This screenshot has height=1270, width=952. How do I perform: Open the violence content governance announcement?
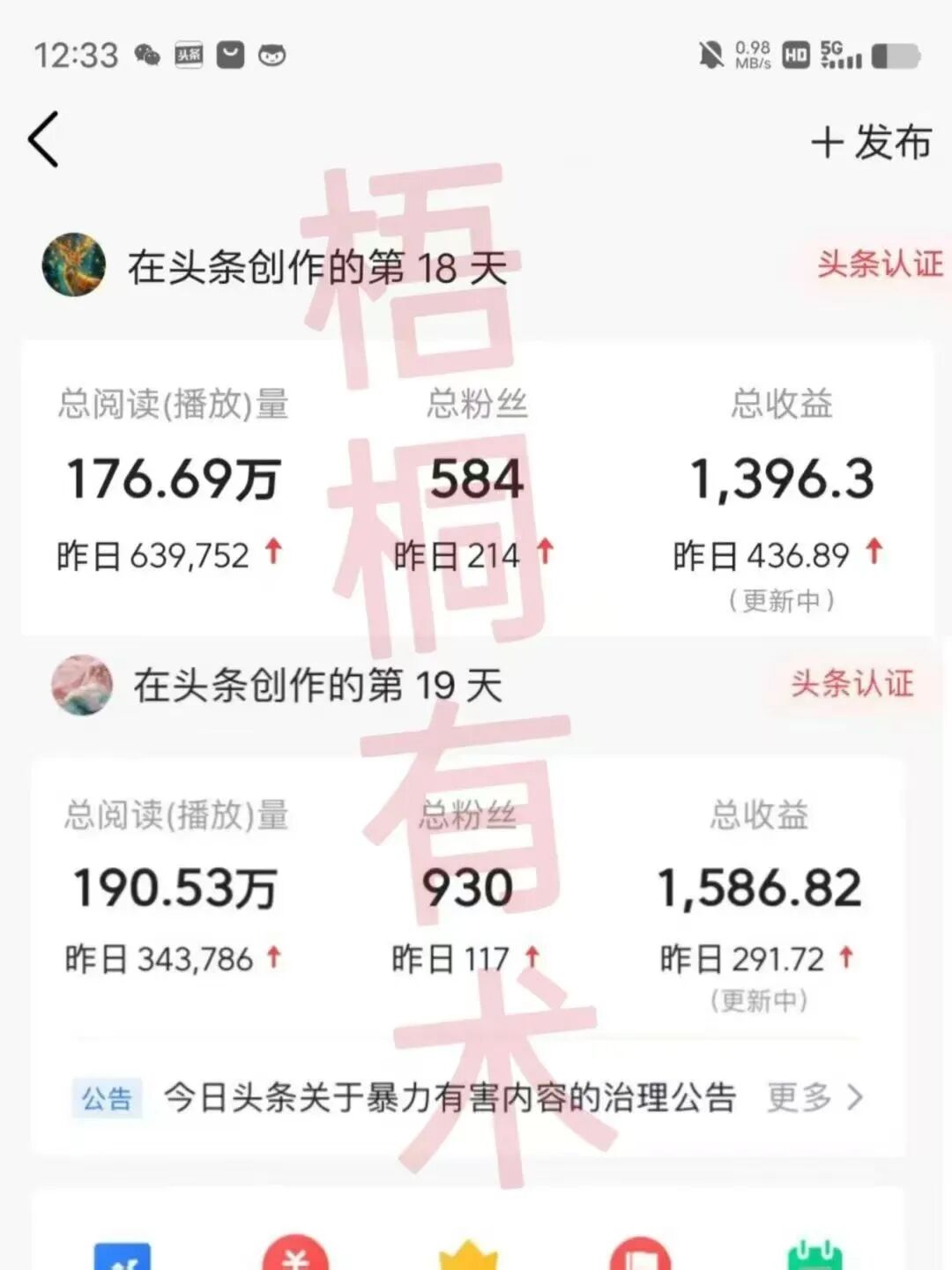[450, 1098]
